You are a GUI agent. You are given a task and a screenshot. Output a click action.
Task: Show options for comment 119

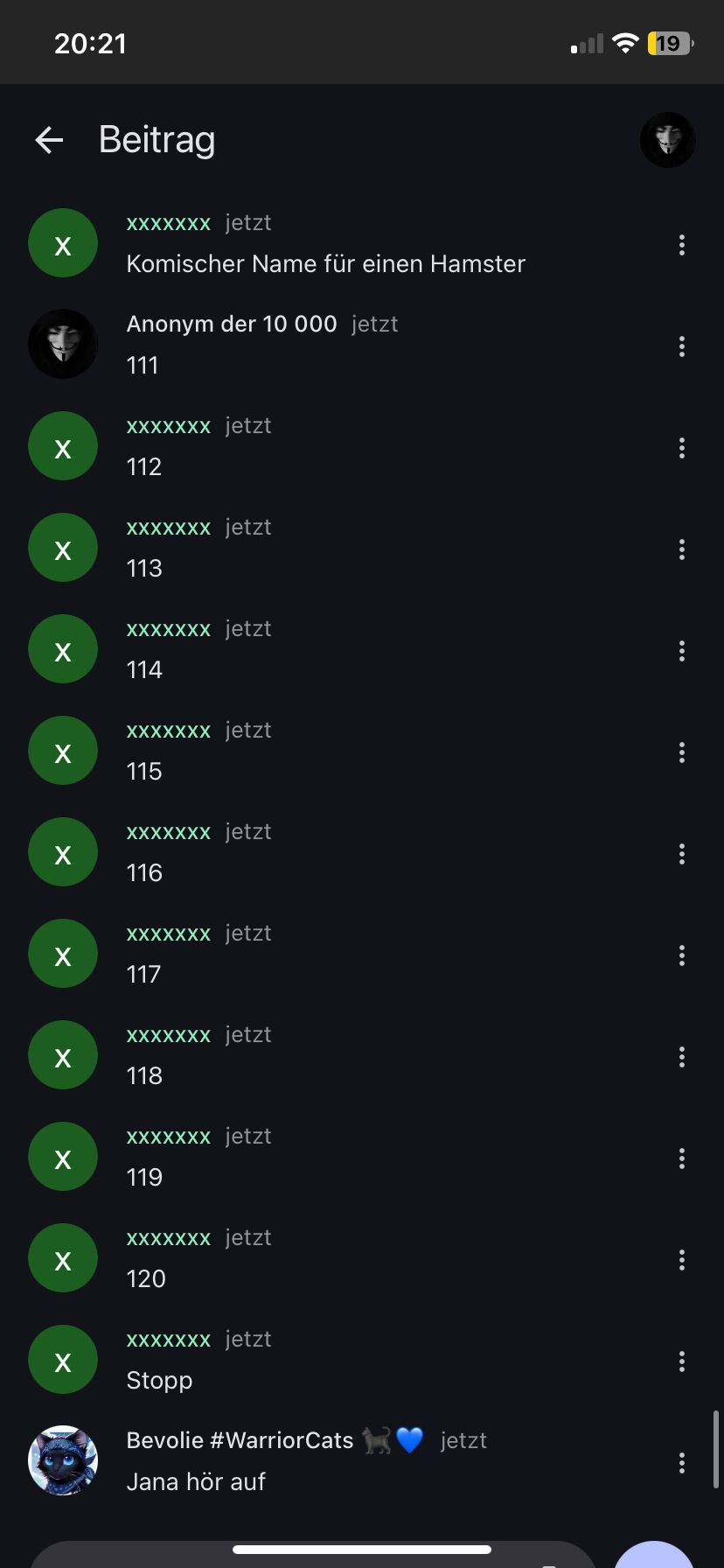[682, 1159]
